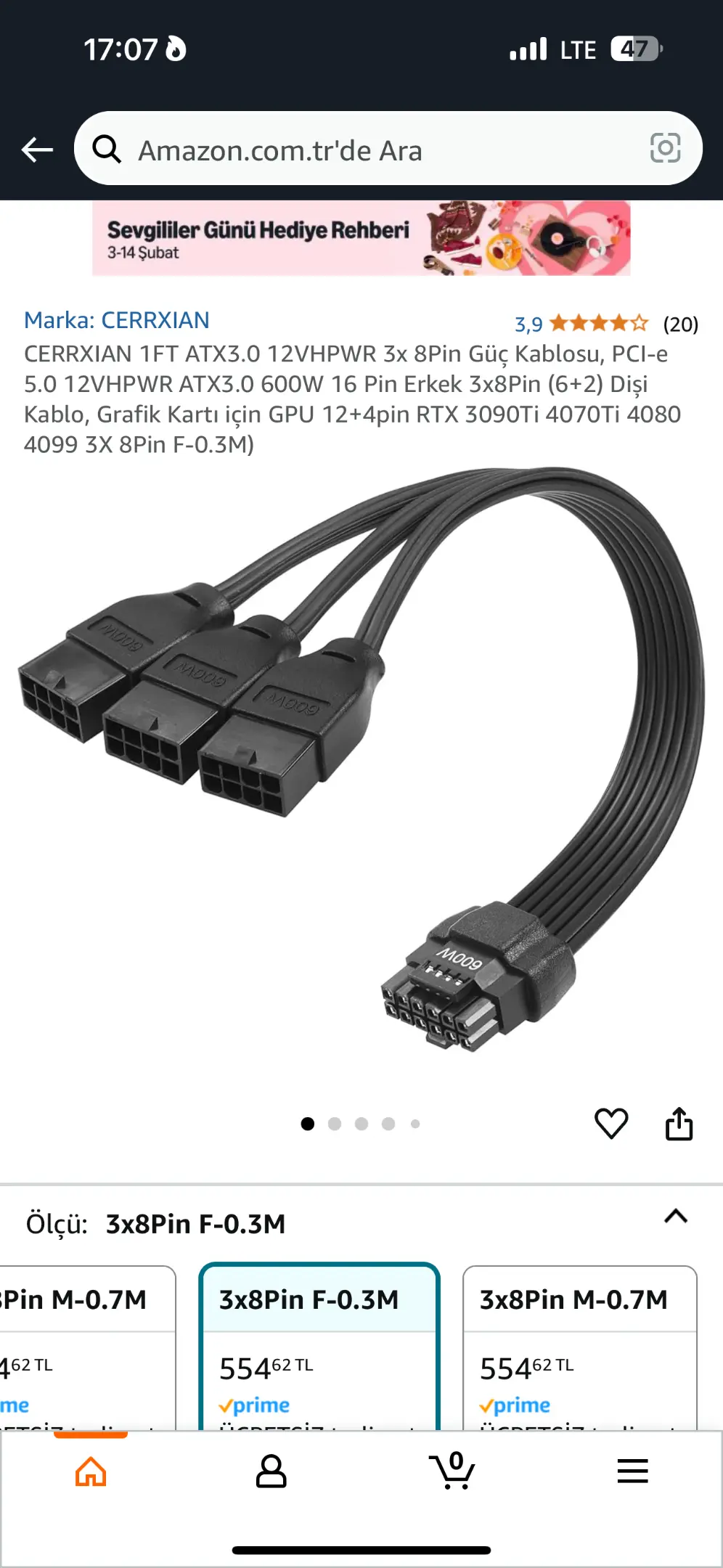Open the hamburger menu tab
Screen dimensions: 723x1568
coord(632,1471)
